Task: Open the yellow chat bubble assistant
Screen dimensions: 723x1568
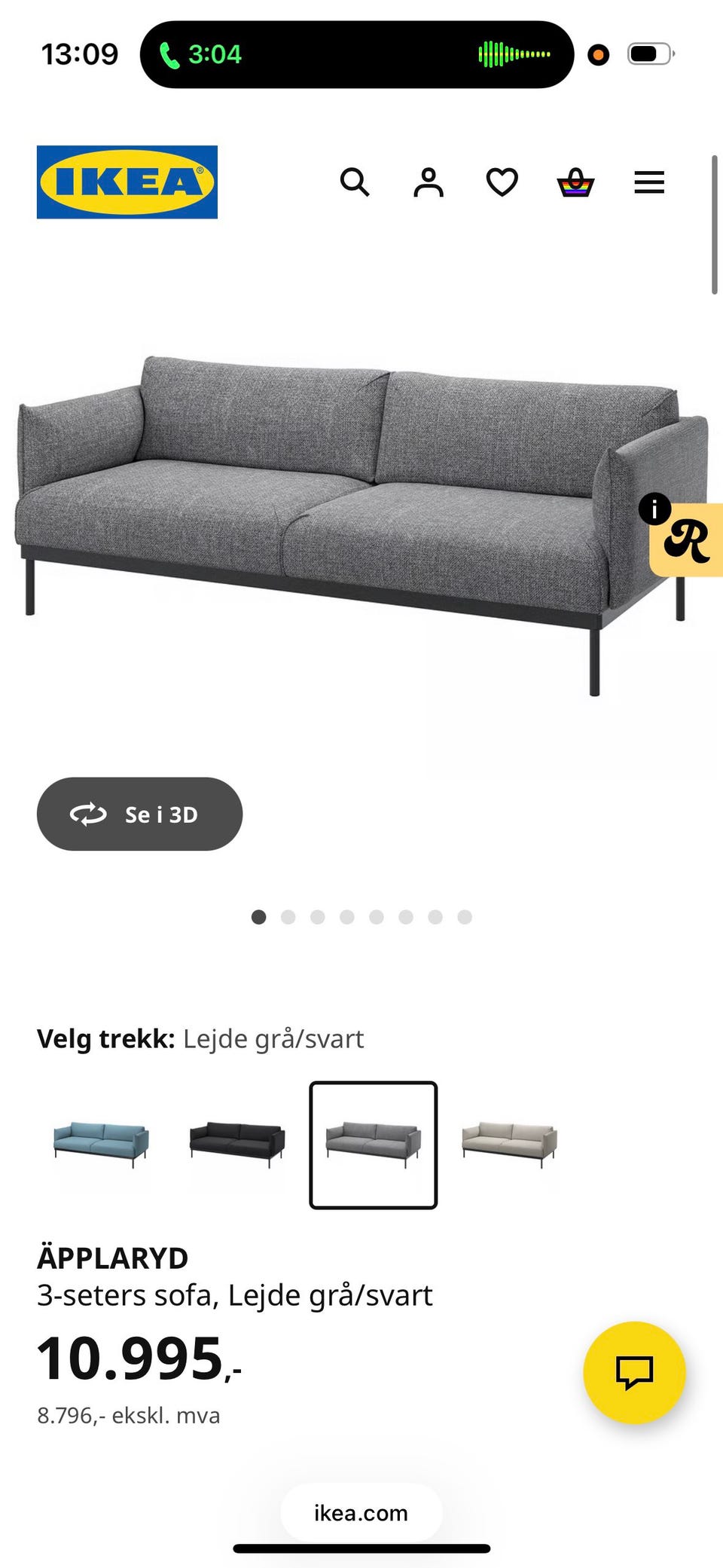Action: [635, 1373]
